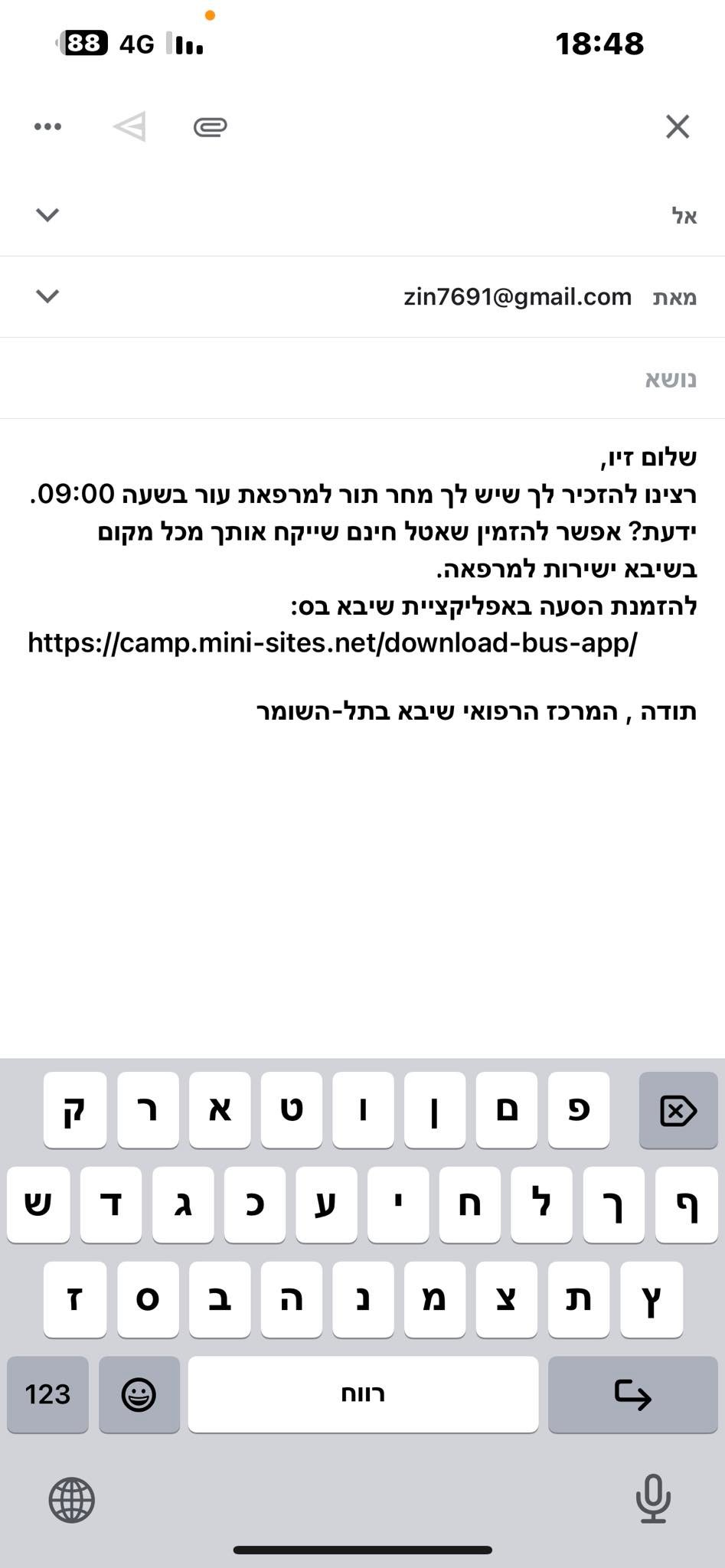725x1568 pixels.
Task: Tap the subject 'נושא' field
Action: [383, 379]
